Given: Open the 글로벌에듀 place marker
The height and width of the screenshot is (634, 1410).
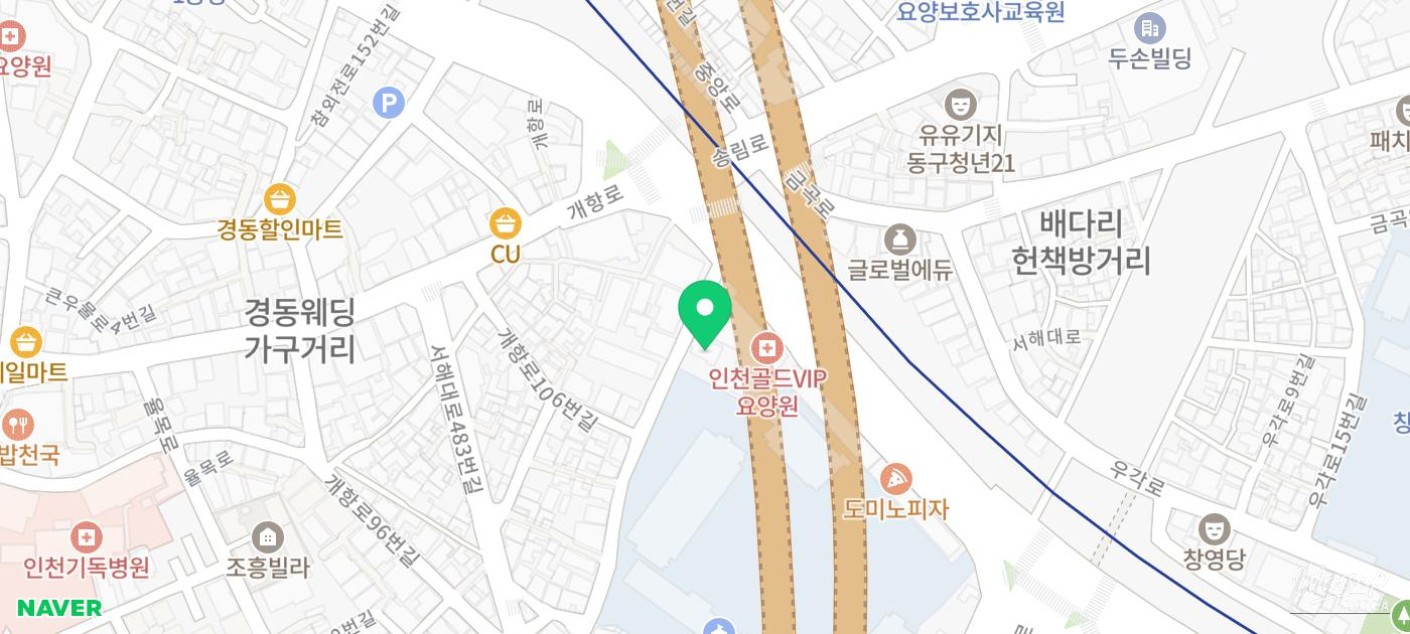Looking at the screenshot, I should point(900,240).
